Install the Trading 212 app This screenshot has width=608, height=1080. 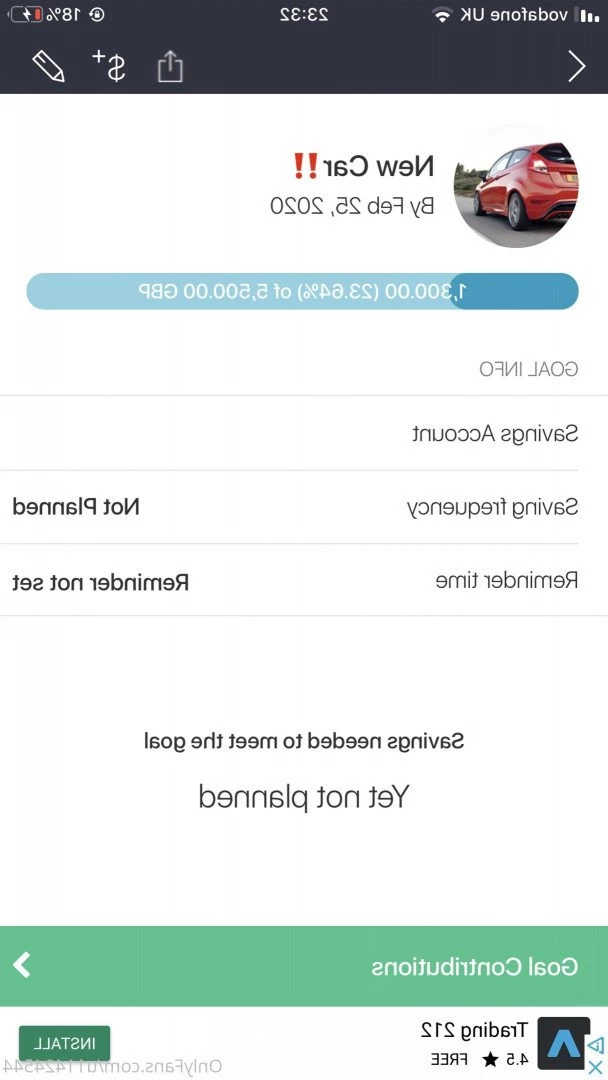tap(64, 1043)
